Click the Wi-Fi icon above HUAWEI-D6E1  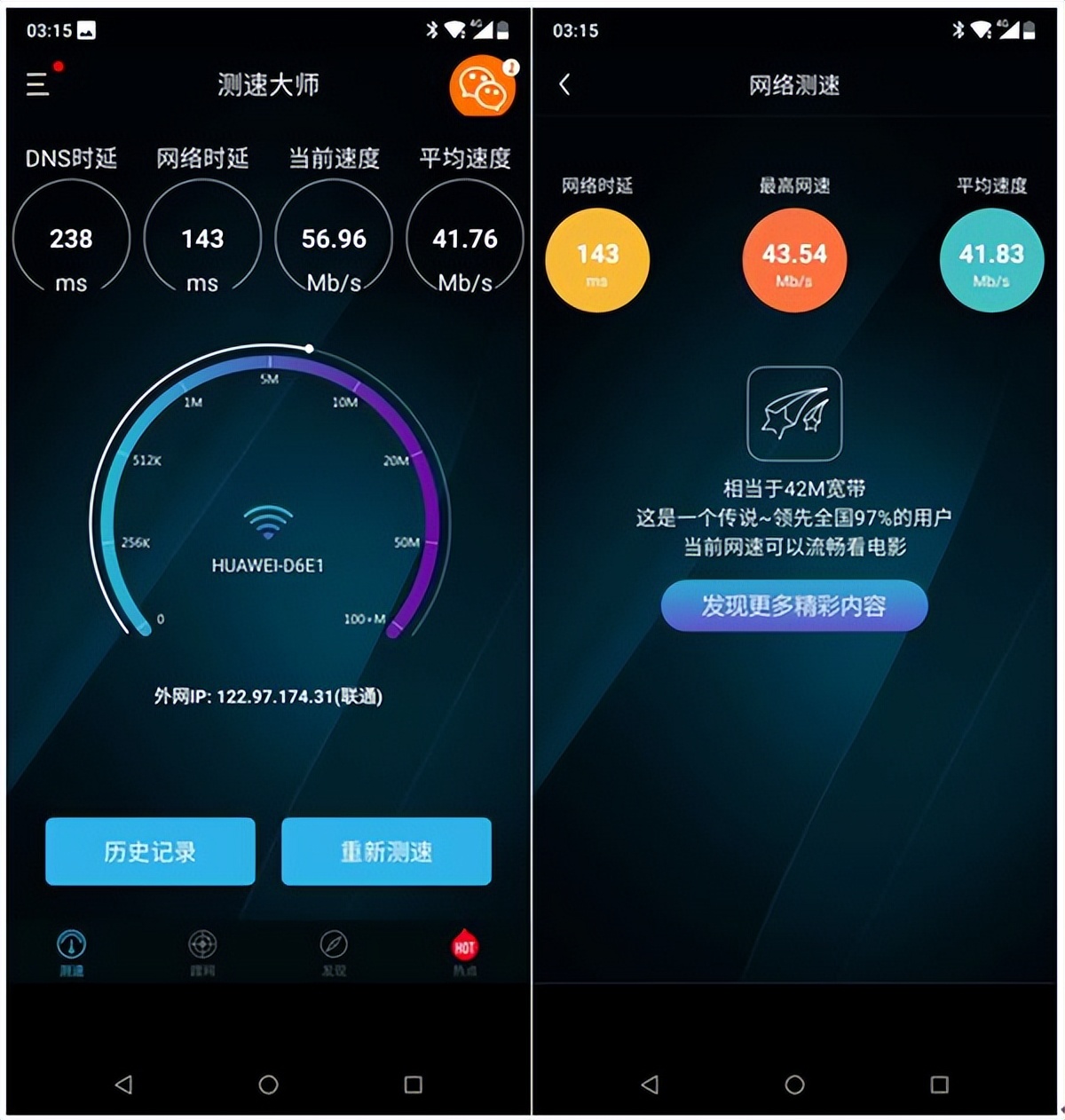(x=269, y=523)
